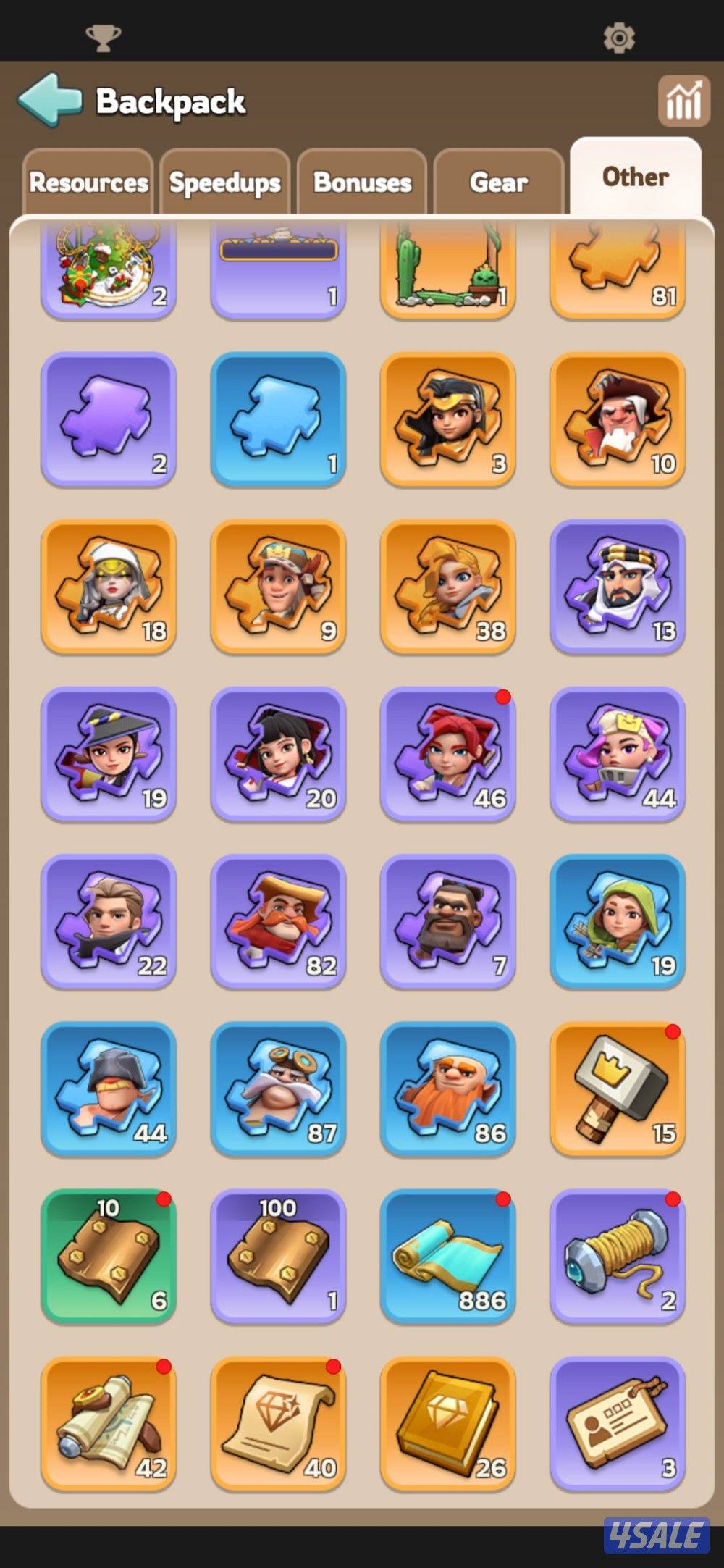Choose the green plate item labeled 10
This screenshot has width=724, height=1568.
click(x=109, y=1256)
